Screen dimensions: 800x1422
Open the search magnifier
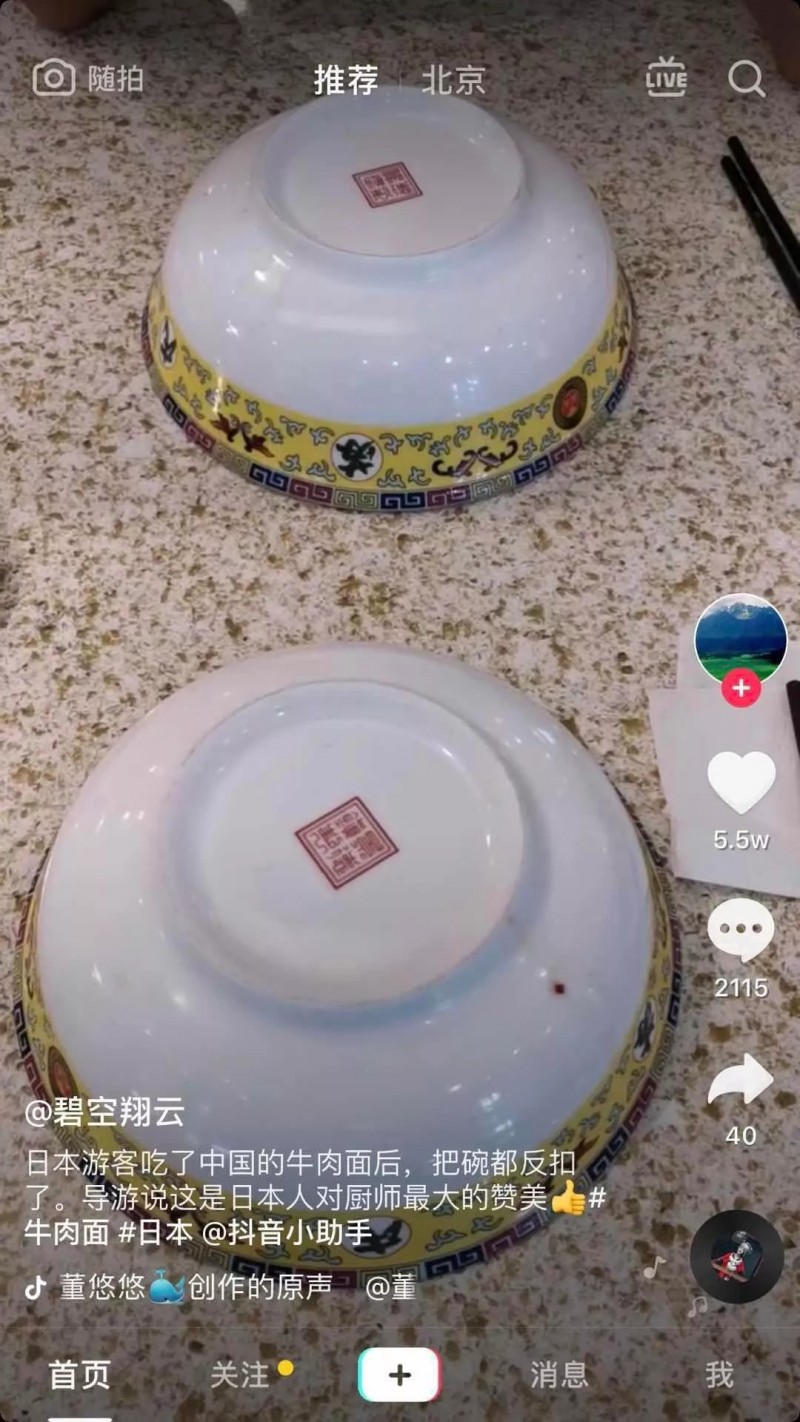746,78
